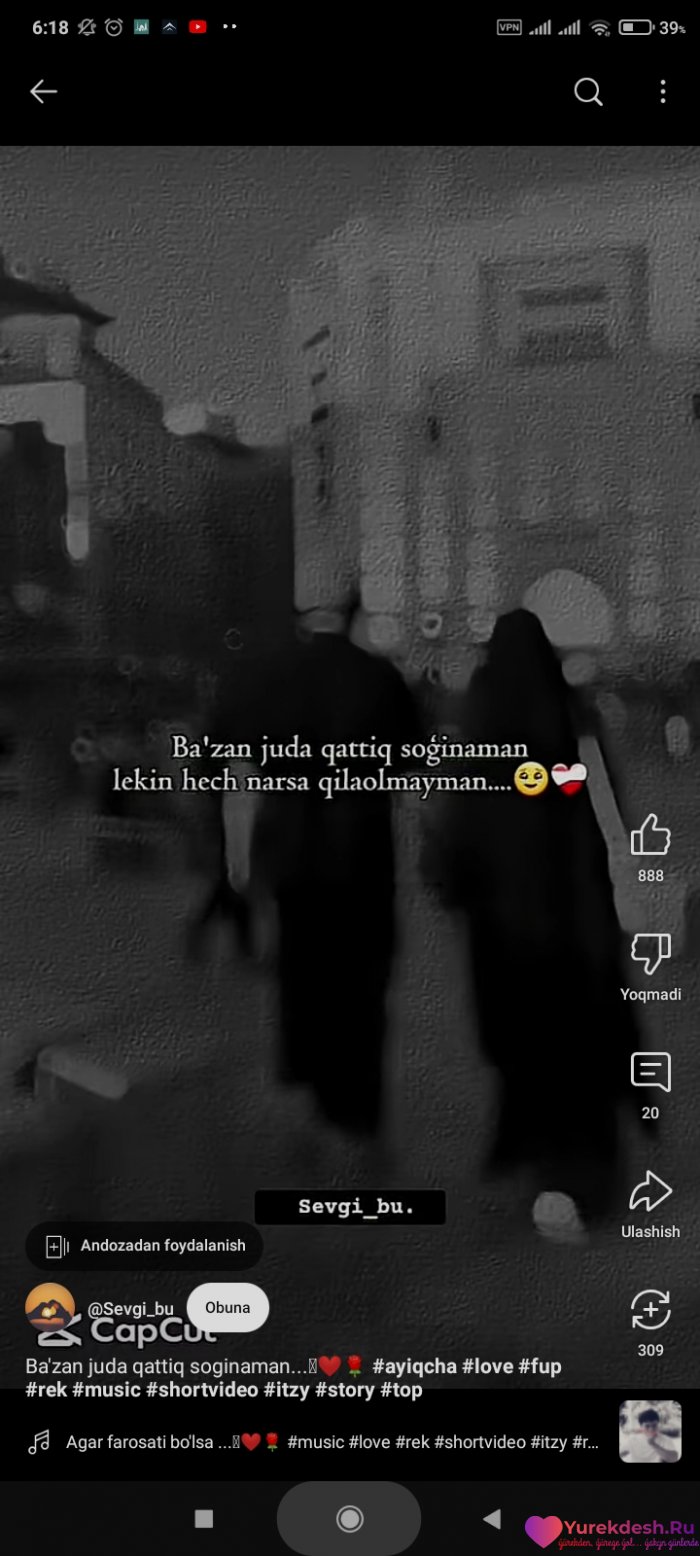Viewport: 700px width, 1556px height.
Task: Go to the system home screen
Action: [349, 1519]
